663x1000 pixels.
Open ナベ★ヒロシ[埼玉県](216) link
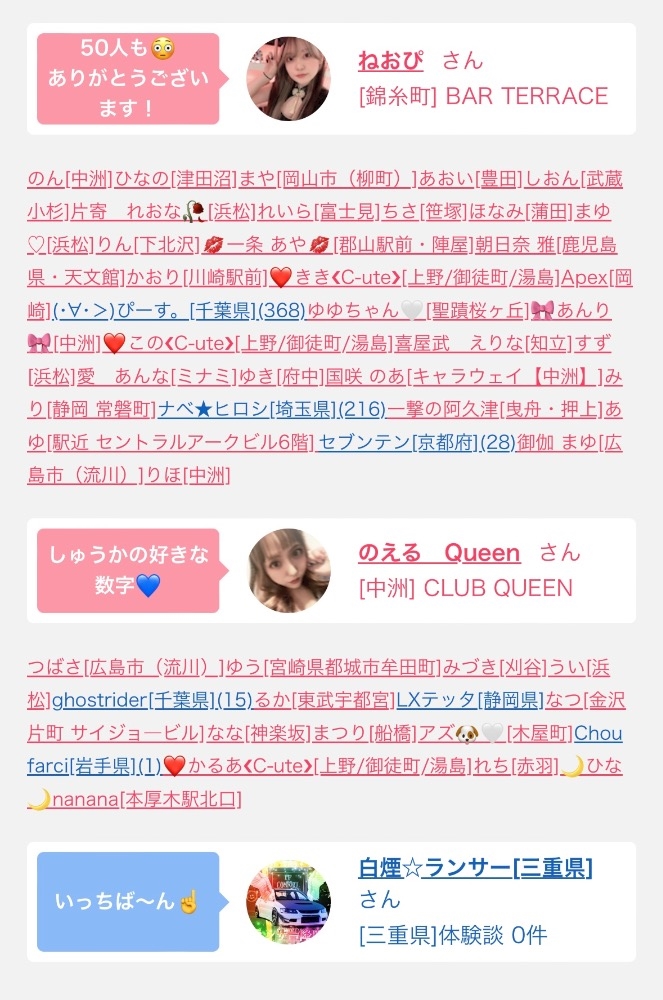(272, 409)
